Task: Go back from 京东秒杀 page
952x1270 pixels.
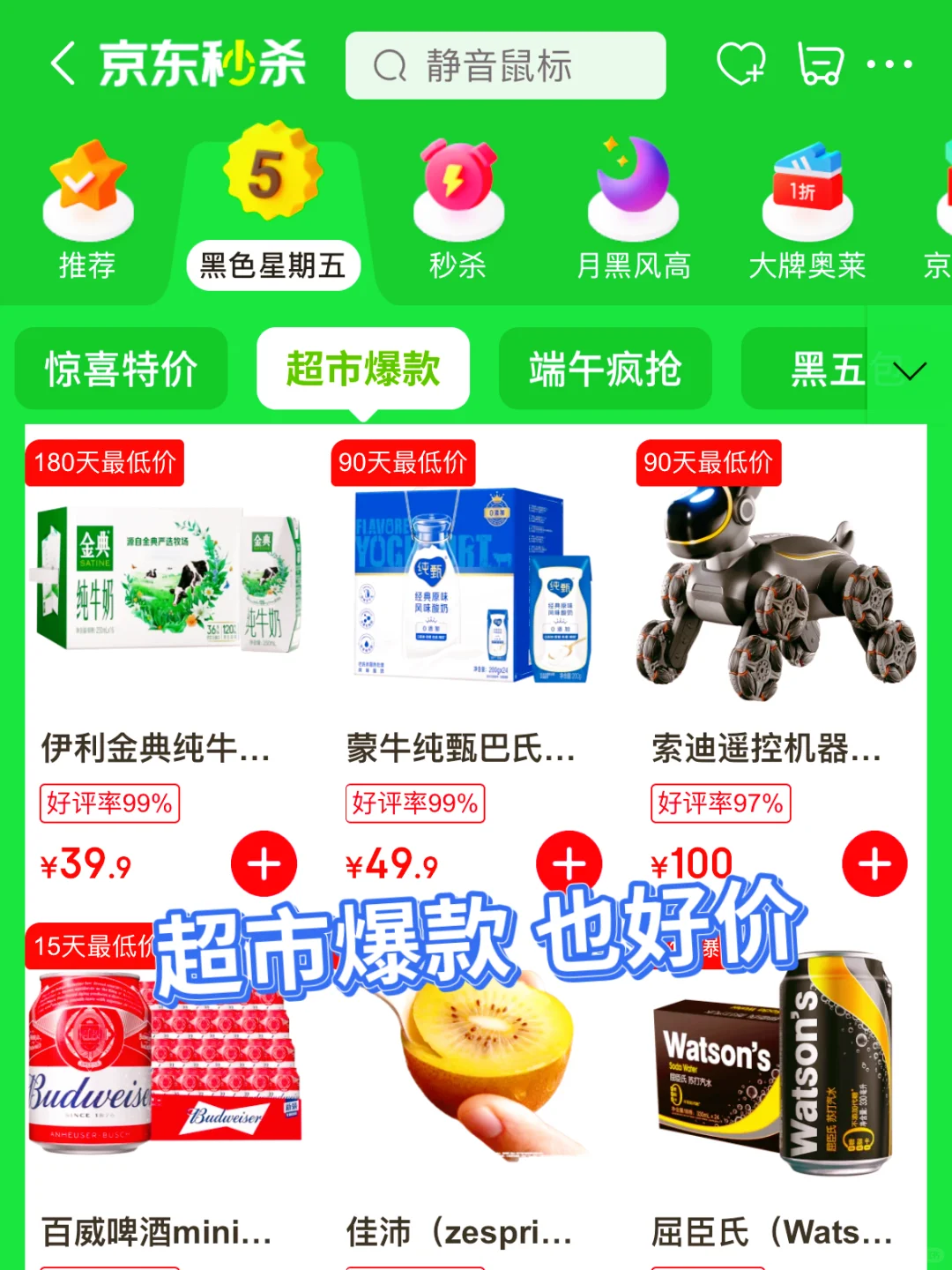Action: coord(63,64)
